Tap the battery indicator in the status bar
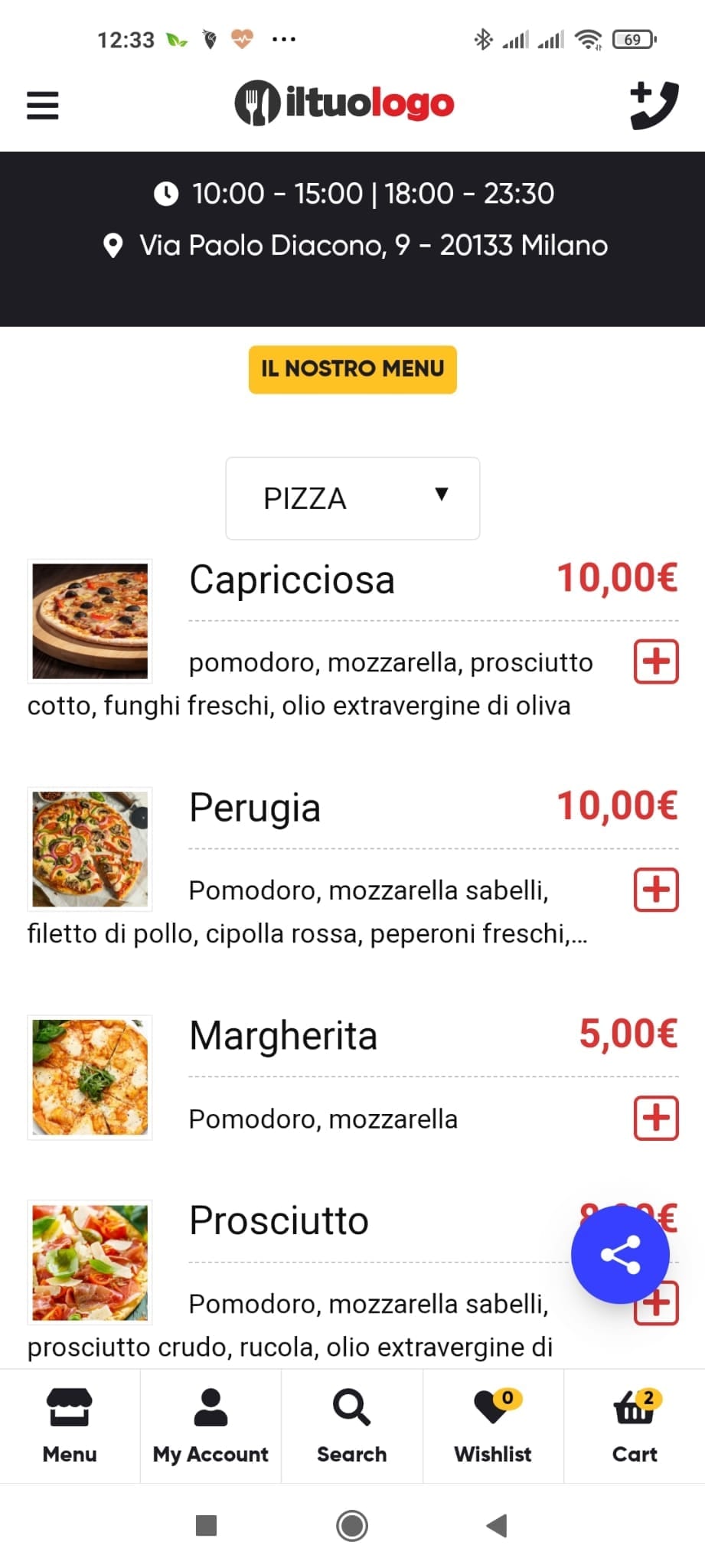705x1568 pixels. 632,39
